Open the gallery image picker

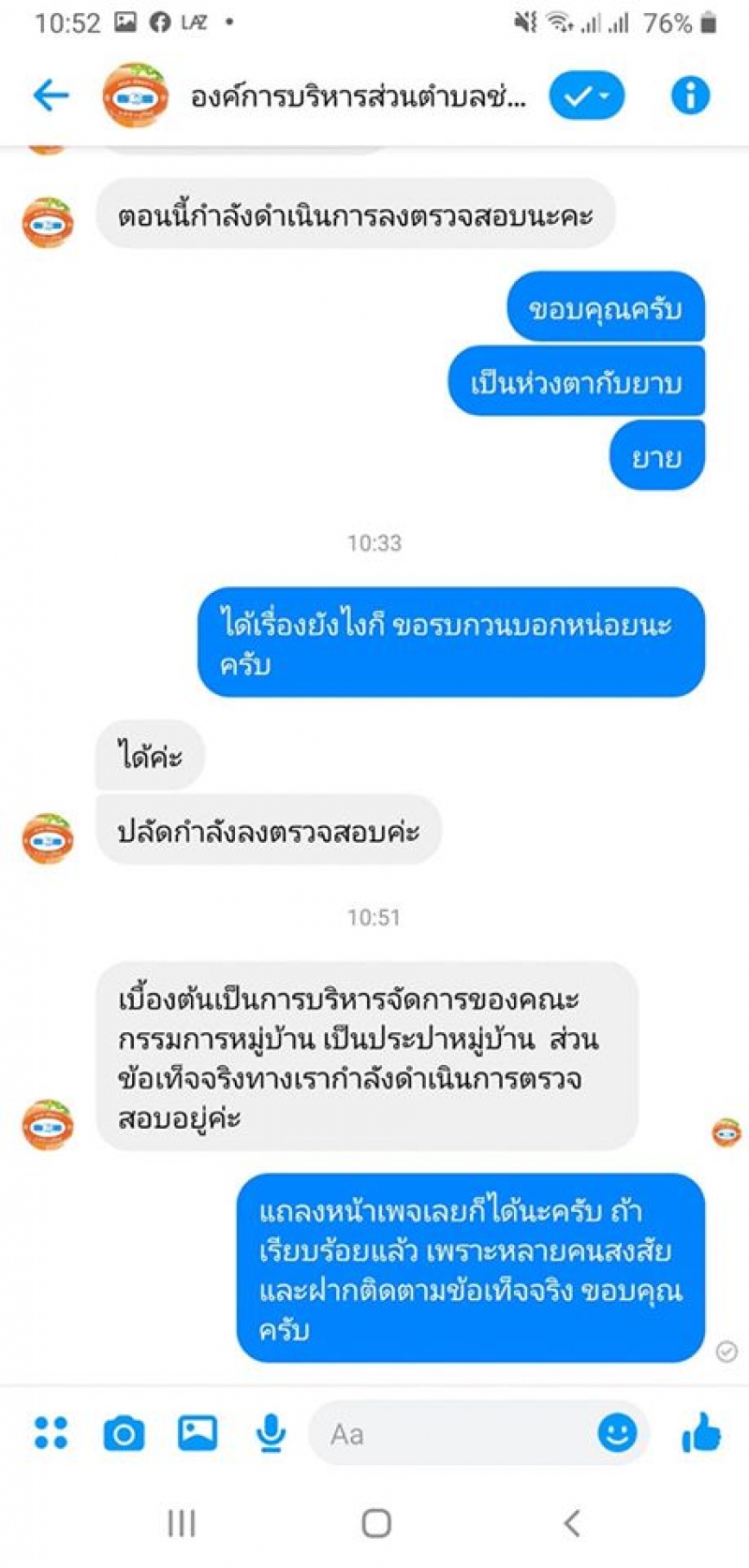pyautogui.click(x=198, y=1433)
